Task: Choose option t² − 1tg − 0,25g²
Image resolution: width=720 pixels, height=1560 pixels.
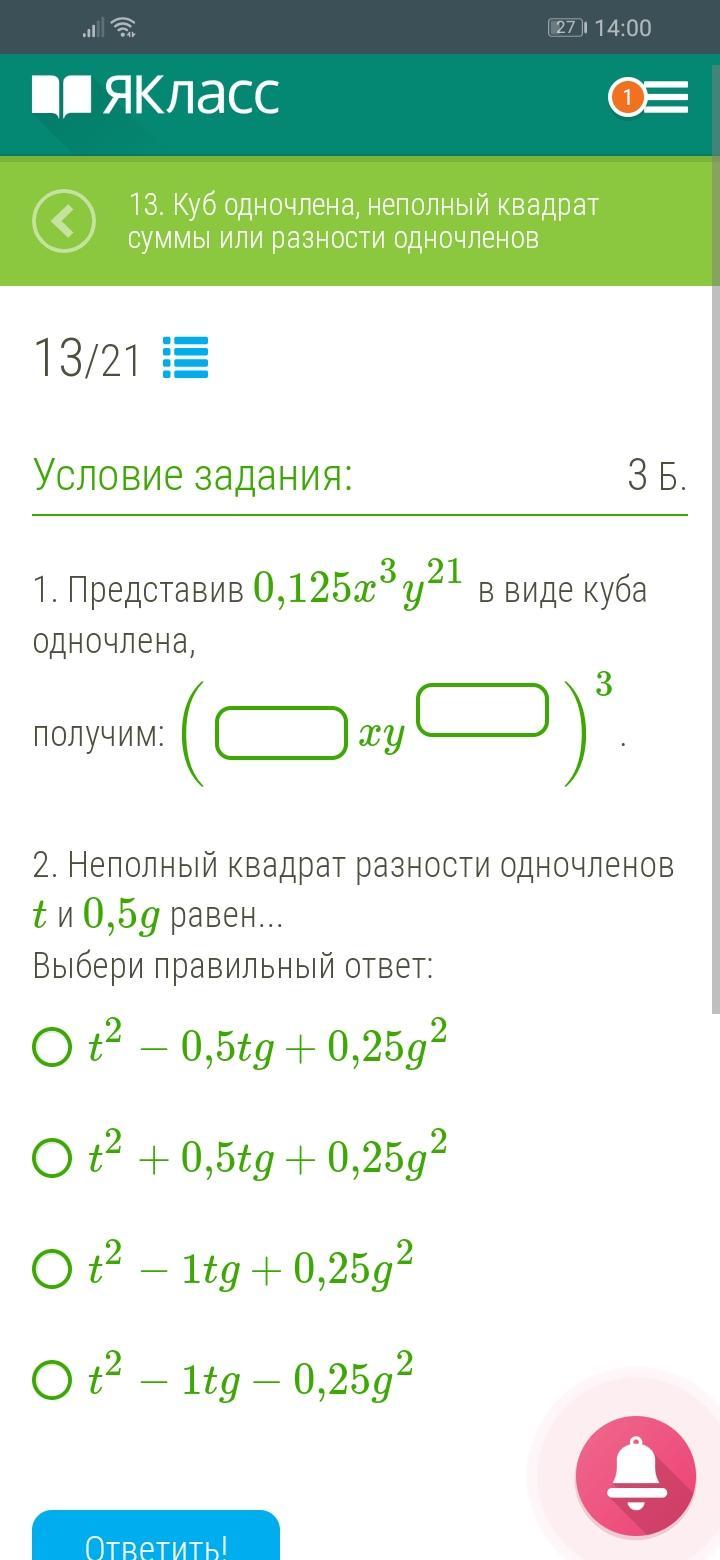Action: 52,1380
